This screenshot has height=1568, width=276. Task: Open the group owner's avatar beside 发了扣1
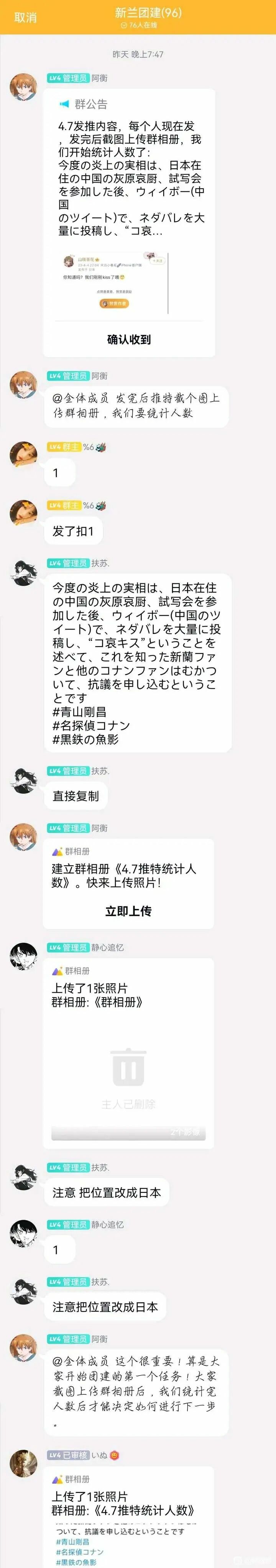[x=24, y=513]
